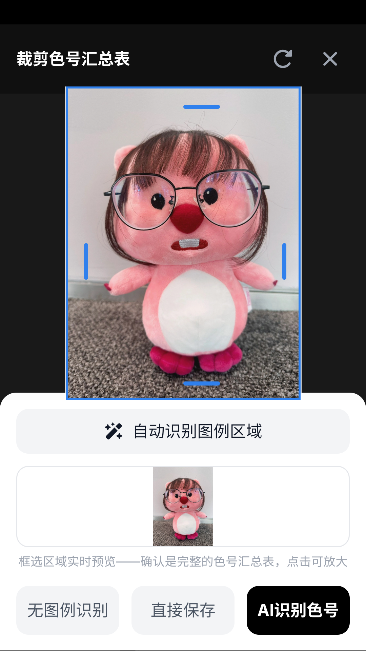Tap the rotate icon in header
The width and height of the screenshot is (366, 651).
(283, 59)
